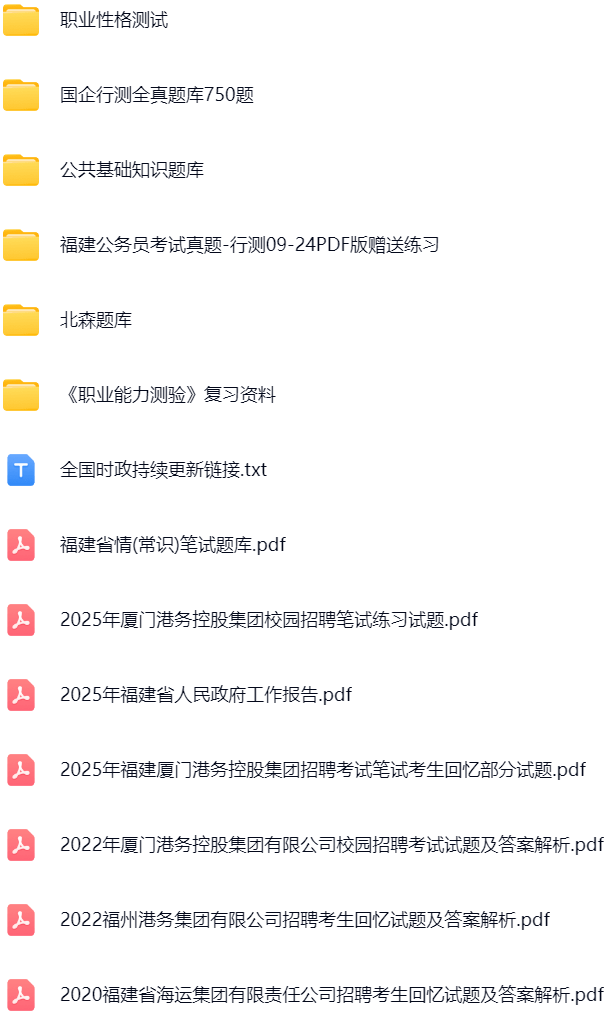Open 2025年福建省人民政府工作报告.pdf
The height and width of the screenshot is (1013, 612).
205,695
